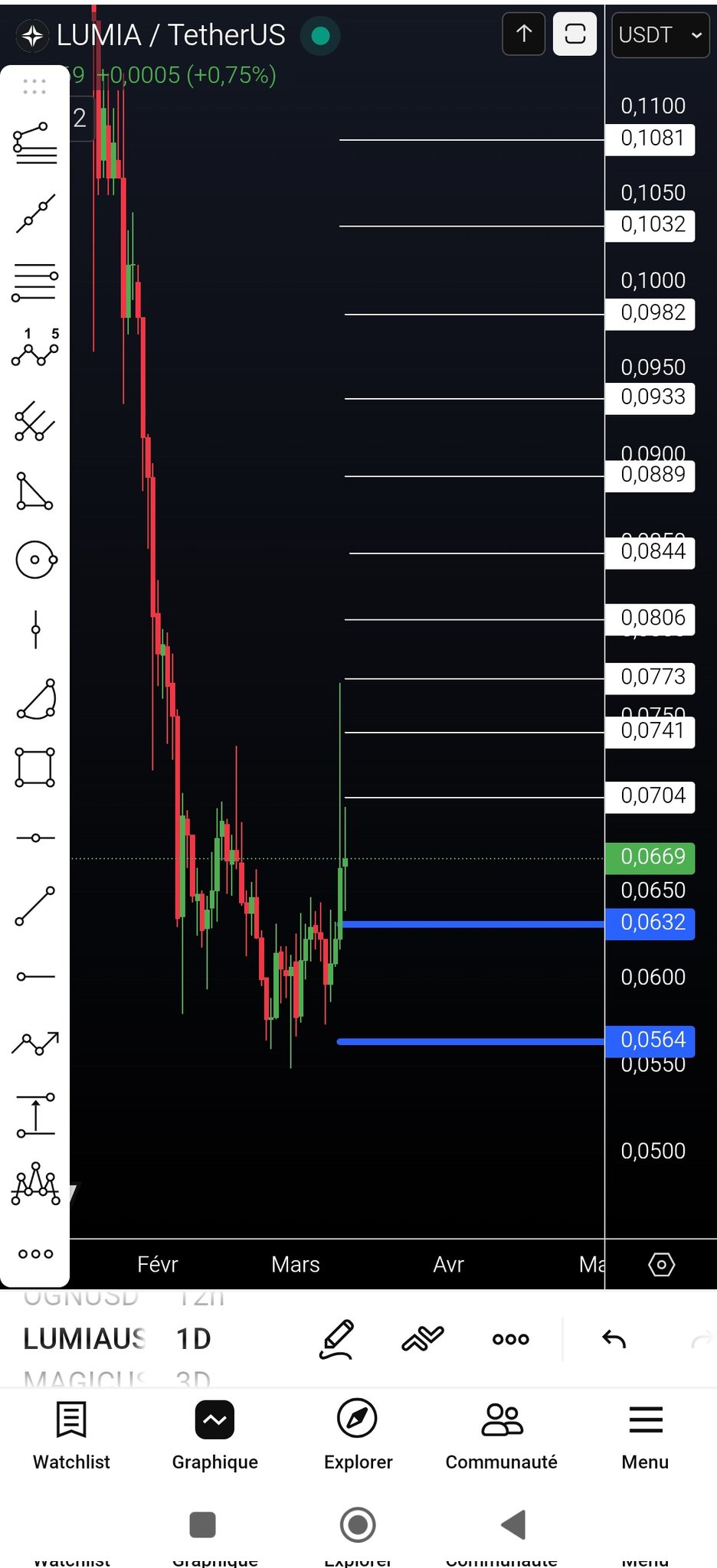Choose the rectangle shape tool
Screen dimensions: 717x1568
click(x=35, y=767)
